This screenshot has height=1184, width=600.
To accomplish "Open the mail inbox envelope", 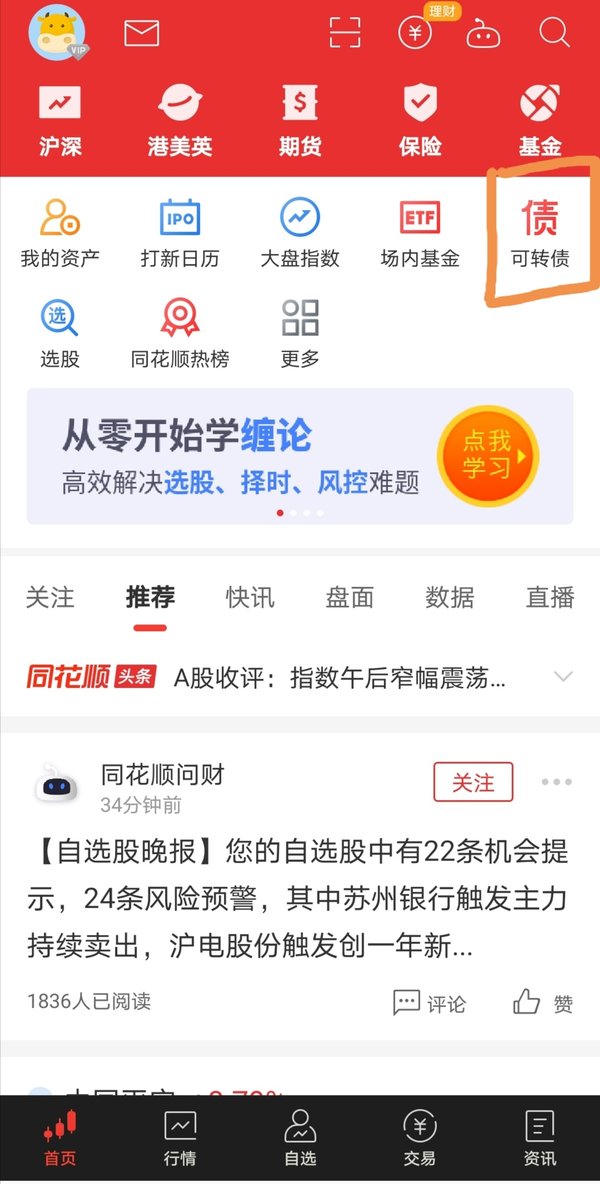I will [142, 33].
